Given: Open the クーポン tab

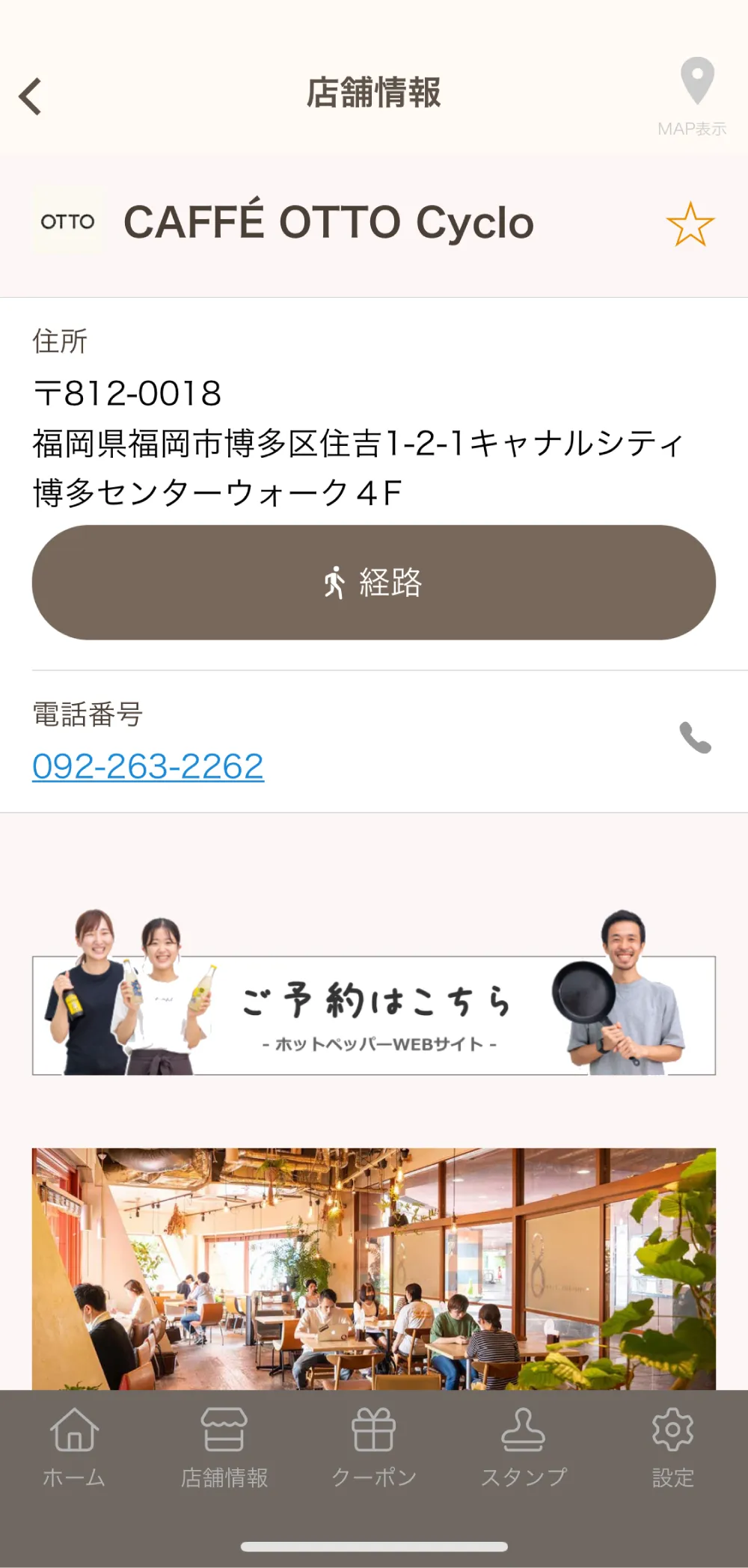Looking at the screenshot, I should click(374, 1448).
